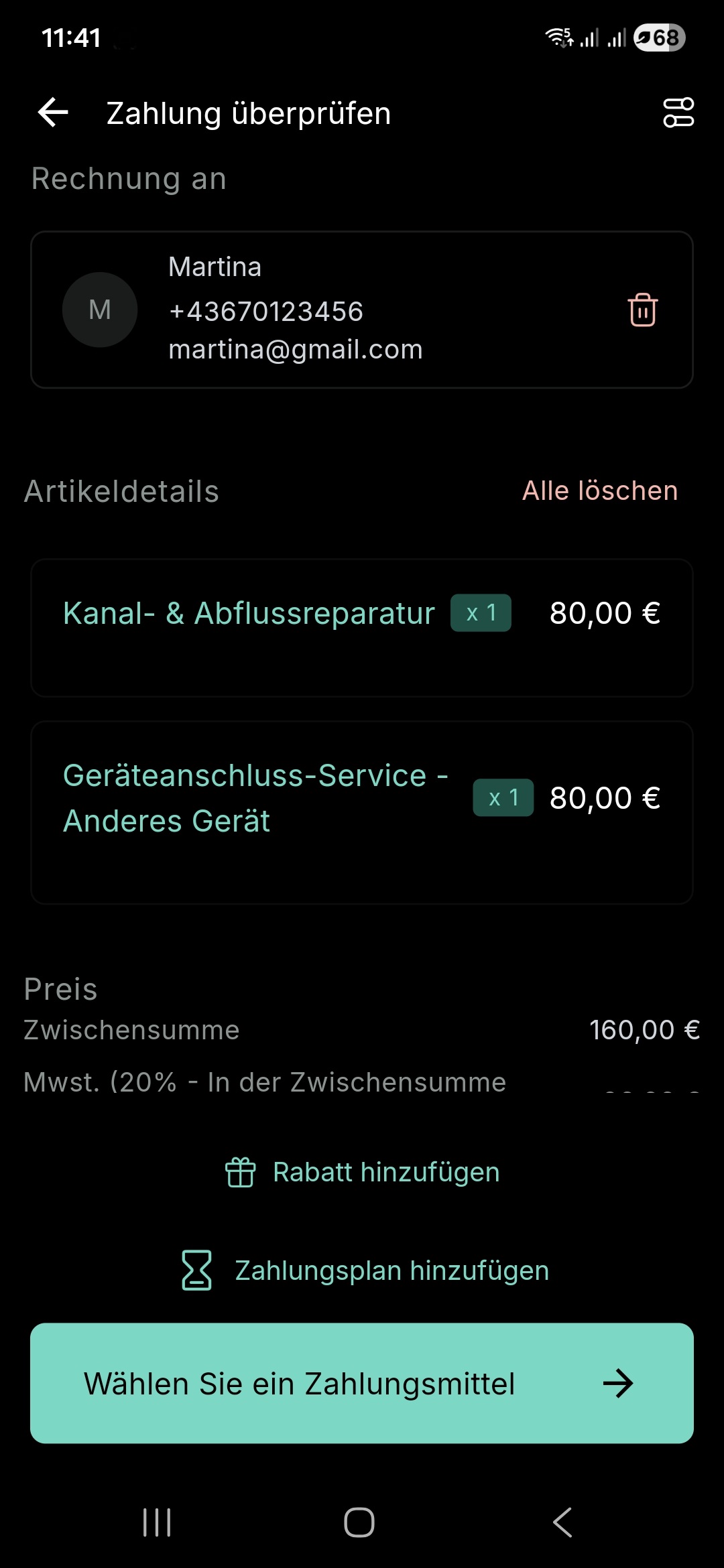Open the settings toggles icon
The height and width of the screenshot is (1568, 724).
pos(678,113)
